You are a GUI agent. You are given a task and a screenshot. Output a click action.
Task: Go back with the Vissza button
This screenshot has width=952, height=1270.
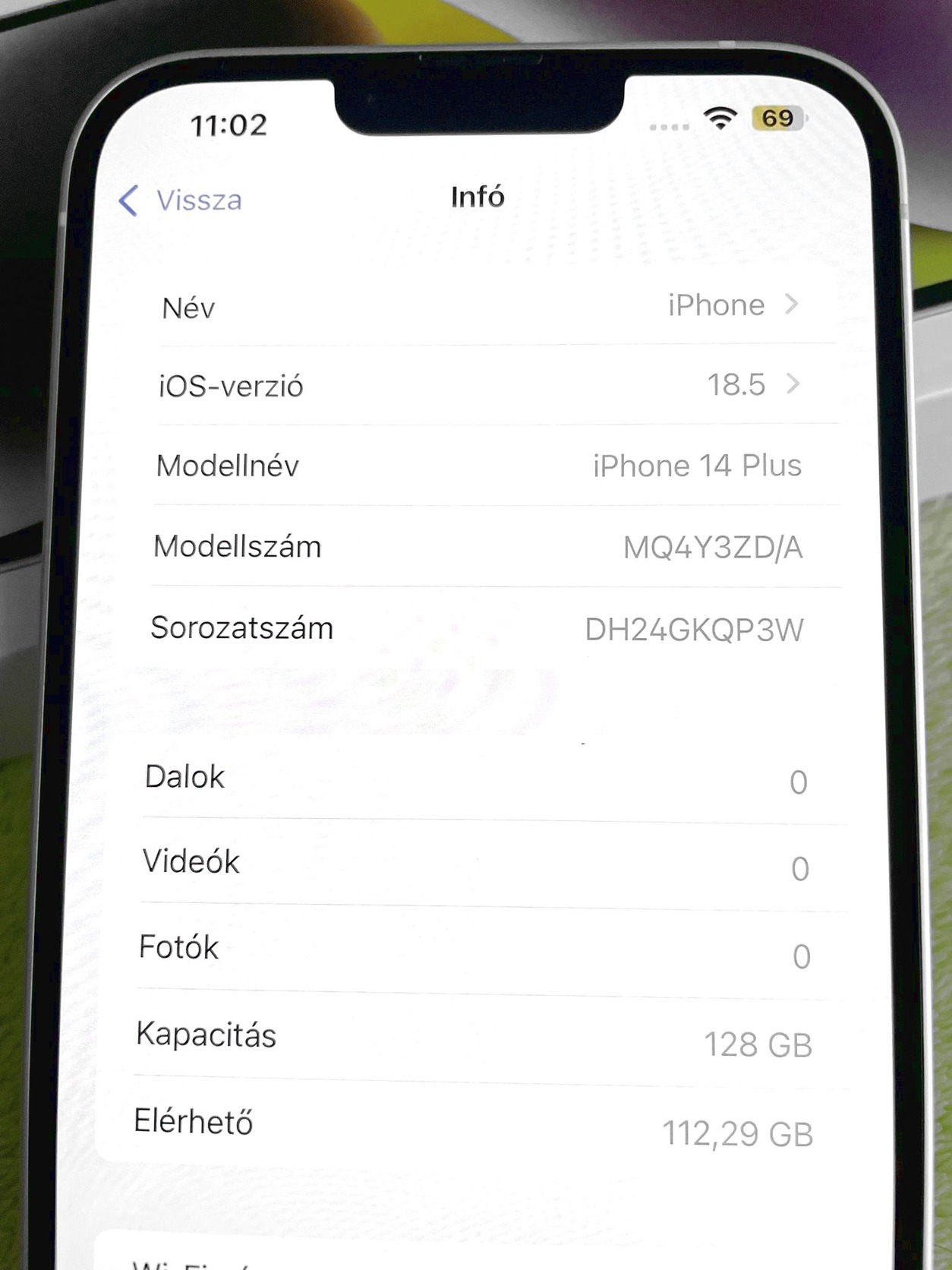(x=181, y=201)
